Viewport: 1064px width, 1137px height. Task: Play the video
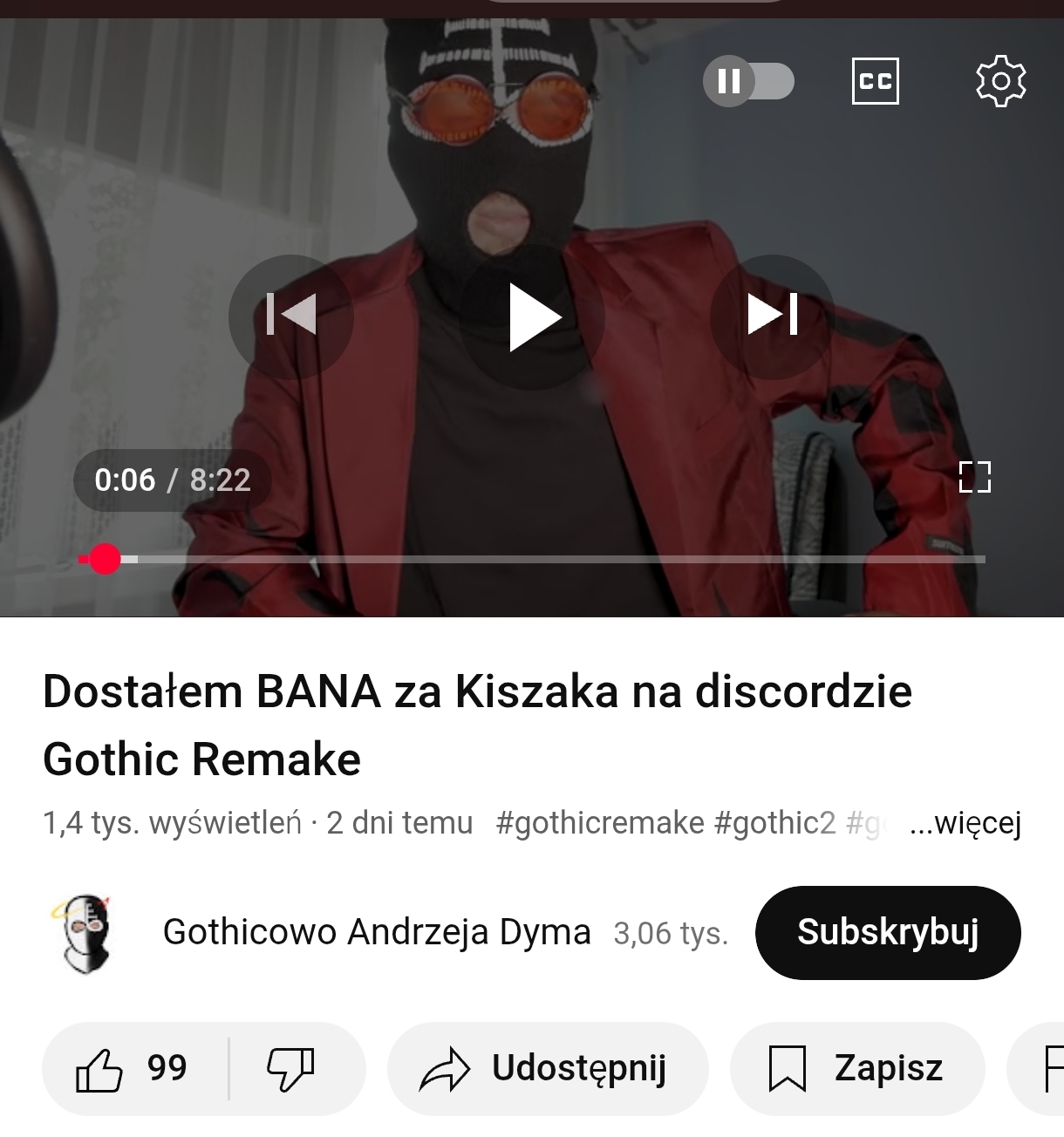click(x=533, y=317)
